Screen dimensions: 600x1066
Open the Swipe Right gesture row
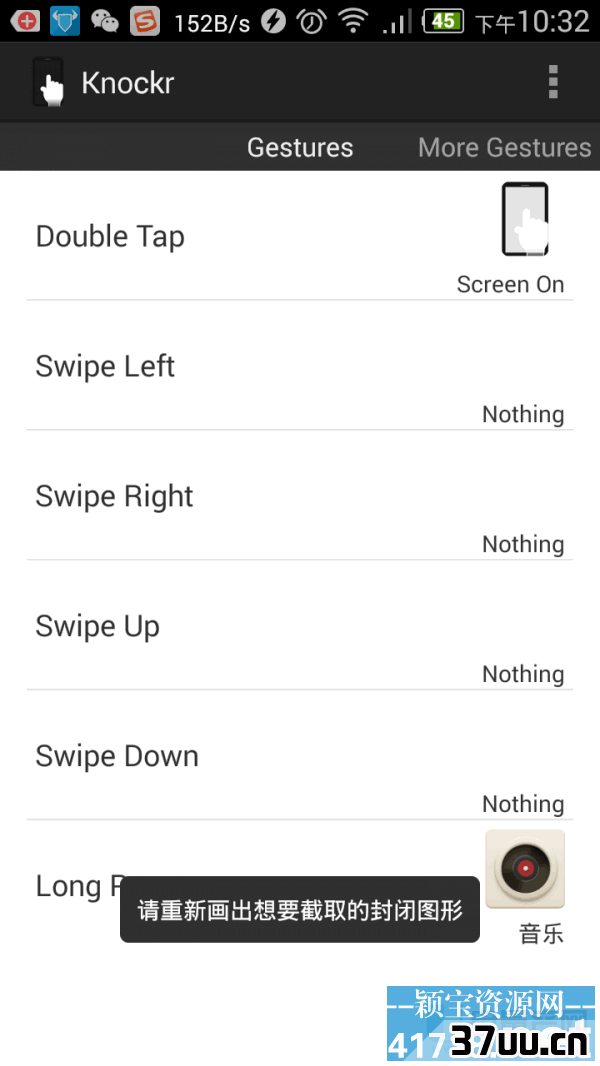(x=300, y=495)
